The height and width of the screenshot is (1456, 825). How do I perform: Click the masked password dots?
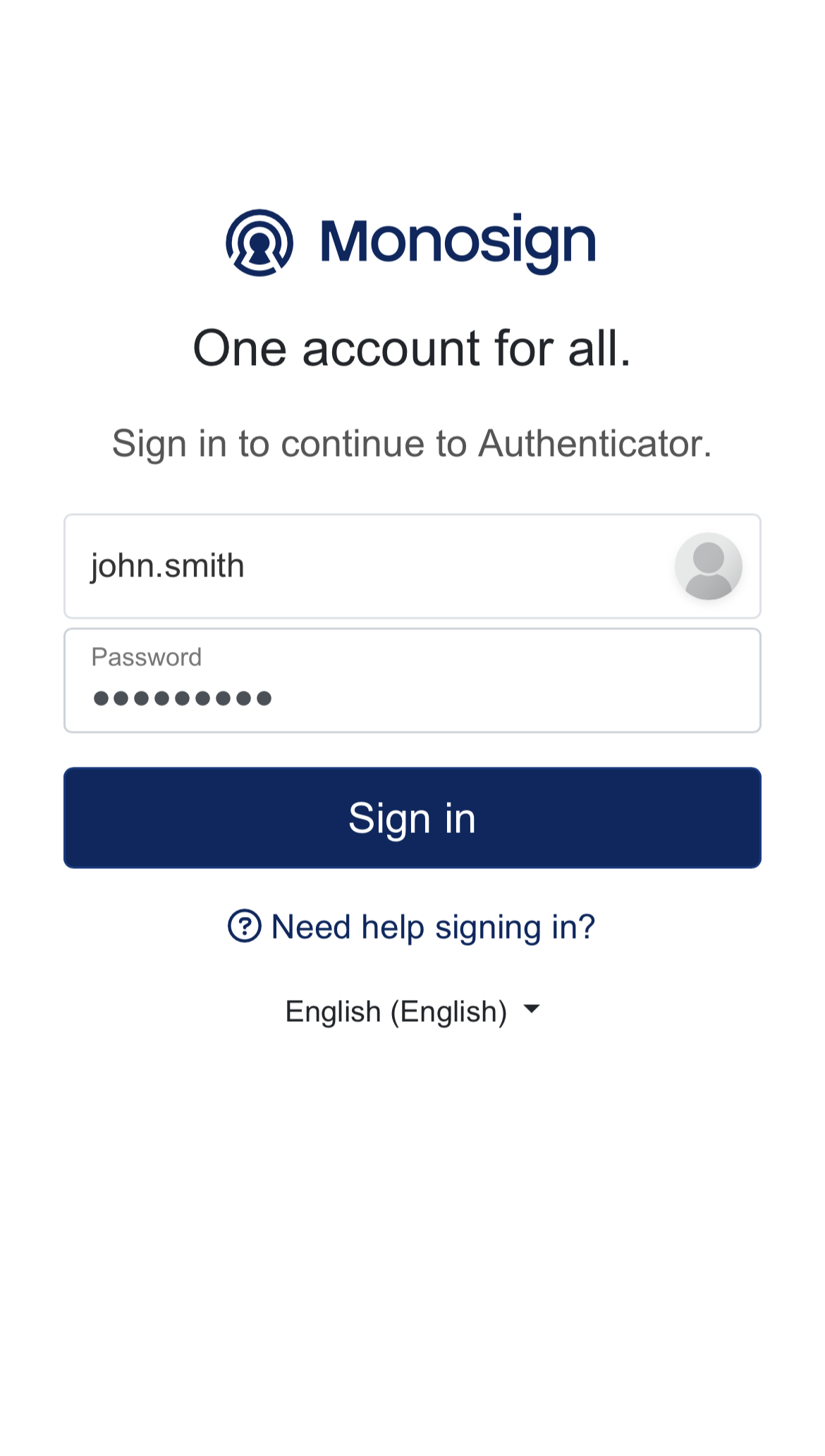pos(180,697)
